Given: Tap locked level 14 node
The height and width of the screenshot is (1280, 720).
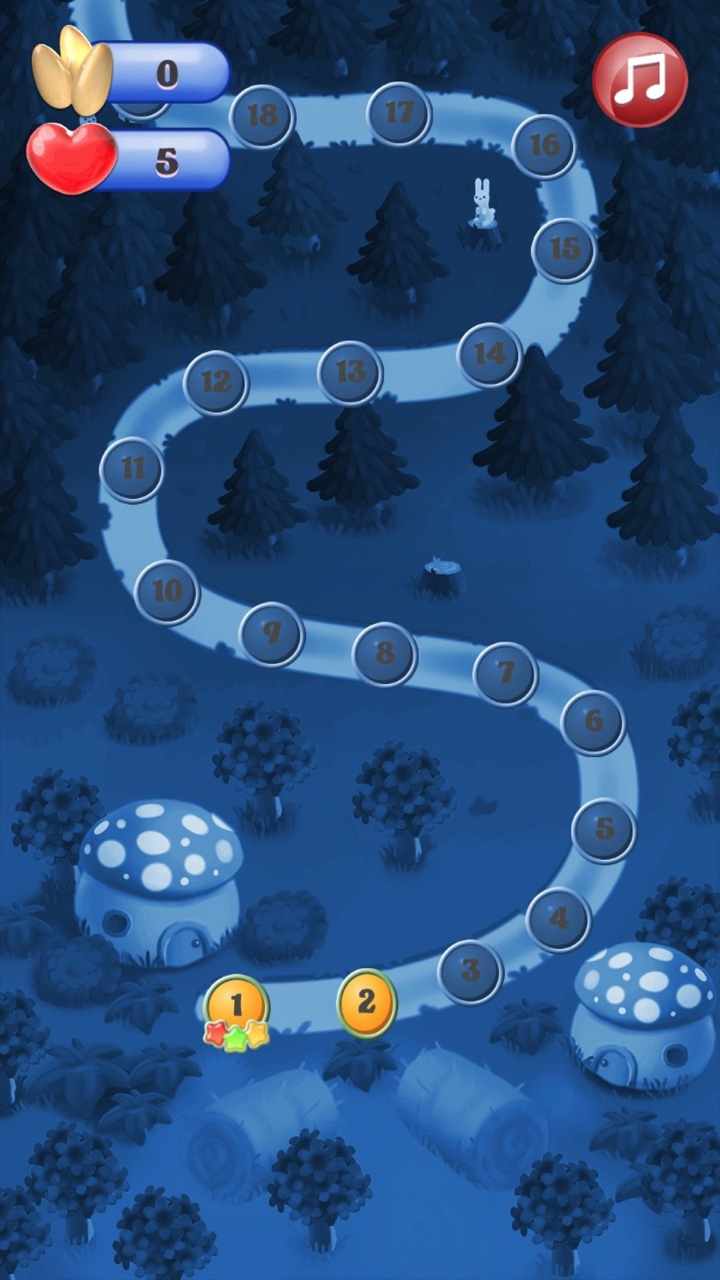Looking at the screenshot, I should coord(490,355).
